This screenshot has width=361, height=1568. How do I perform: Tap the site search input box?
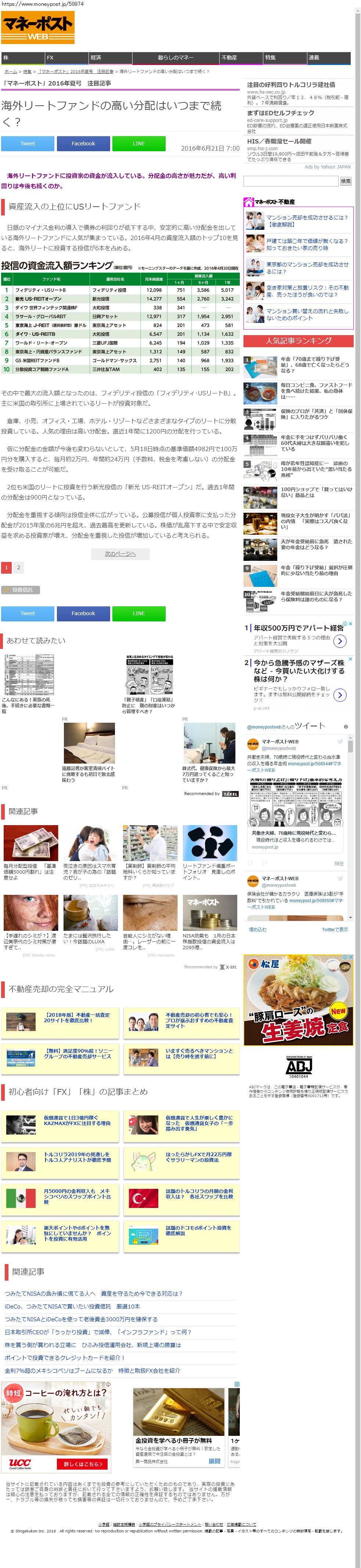pos(290,181)
